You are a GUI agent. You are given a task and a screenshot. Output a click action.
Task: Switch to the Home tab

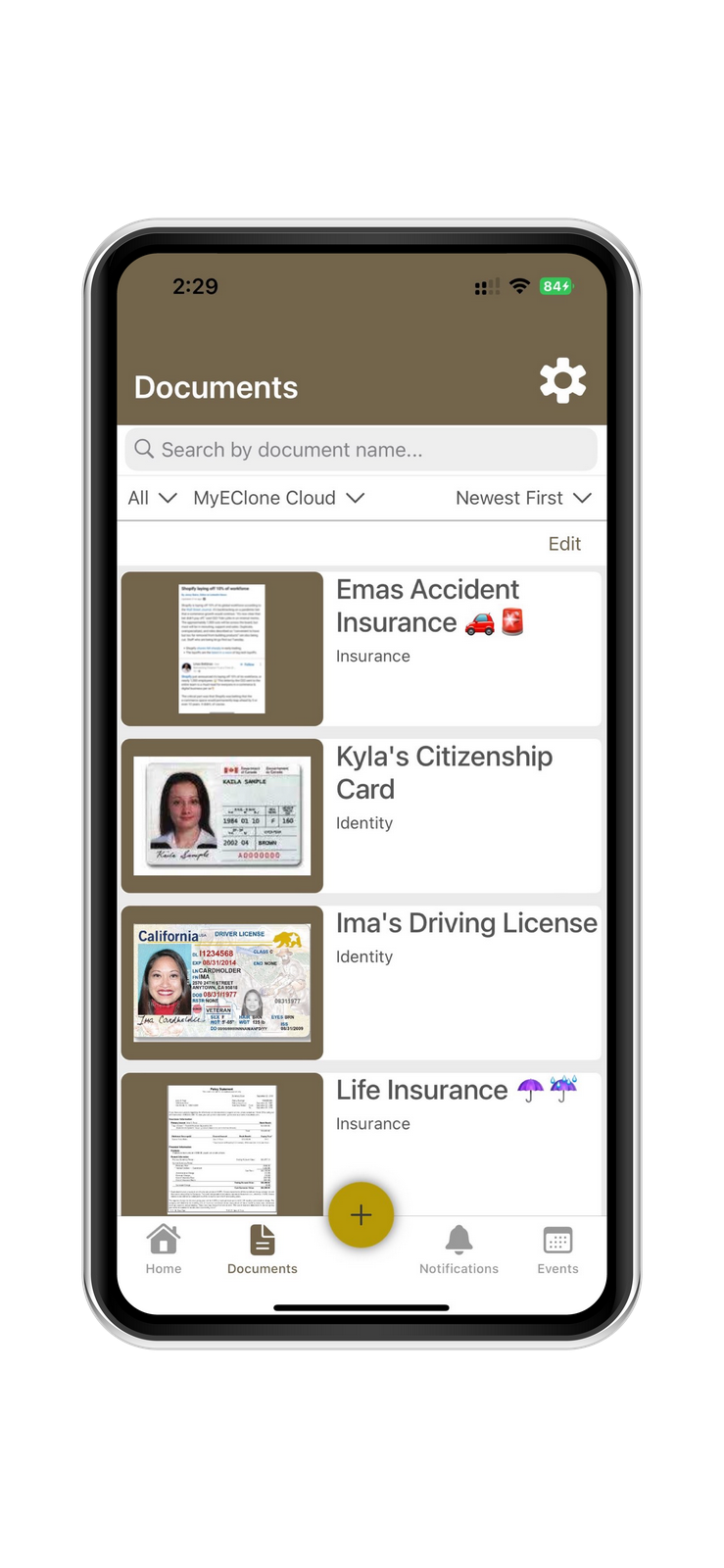tap(164, 1249)
